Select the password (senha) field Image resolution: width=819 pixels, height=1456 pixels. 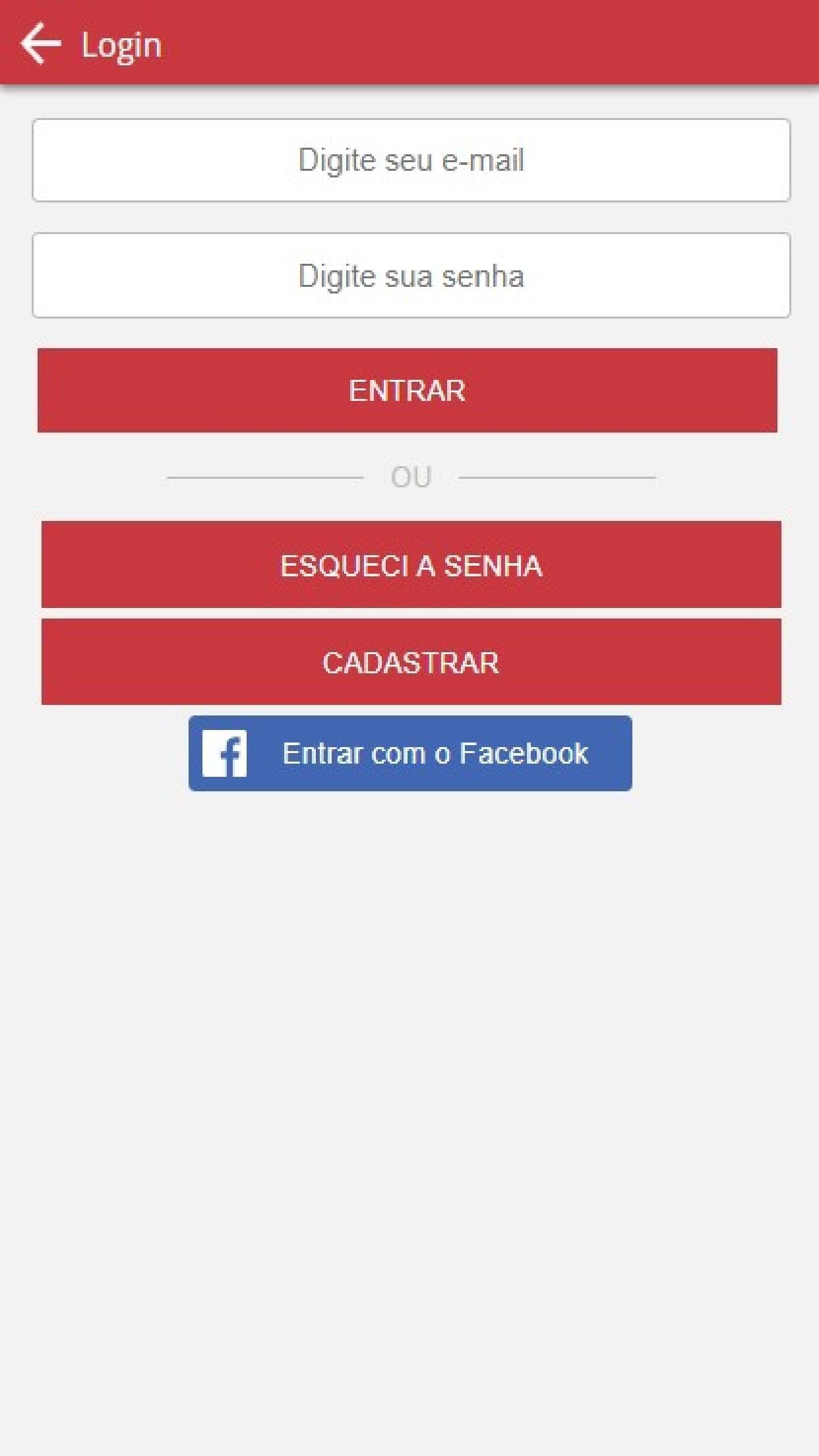coord(411,276)
